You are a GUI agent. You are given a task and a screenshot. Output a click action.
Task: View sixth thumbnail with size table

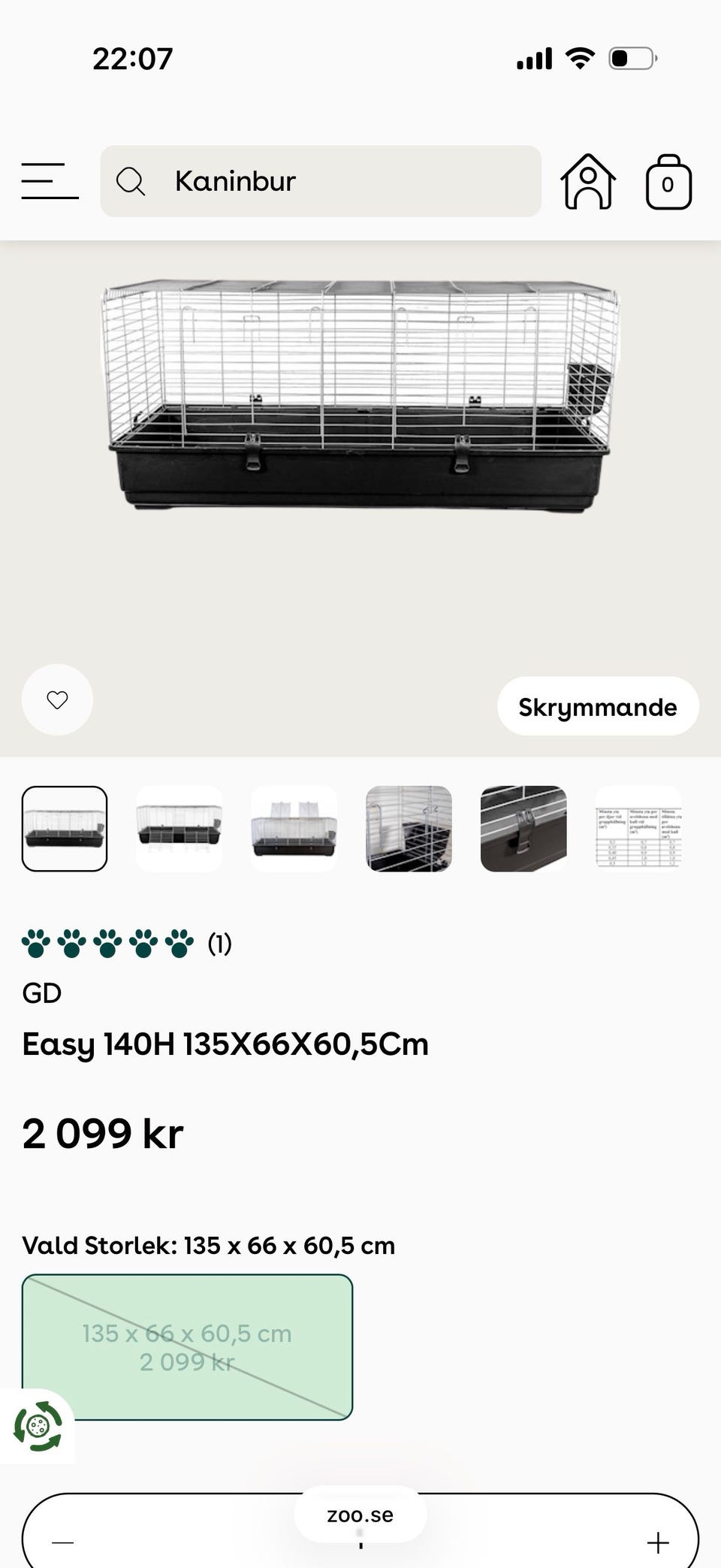click(x=638, y=829)
